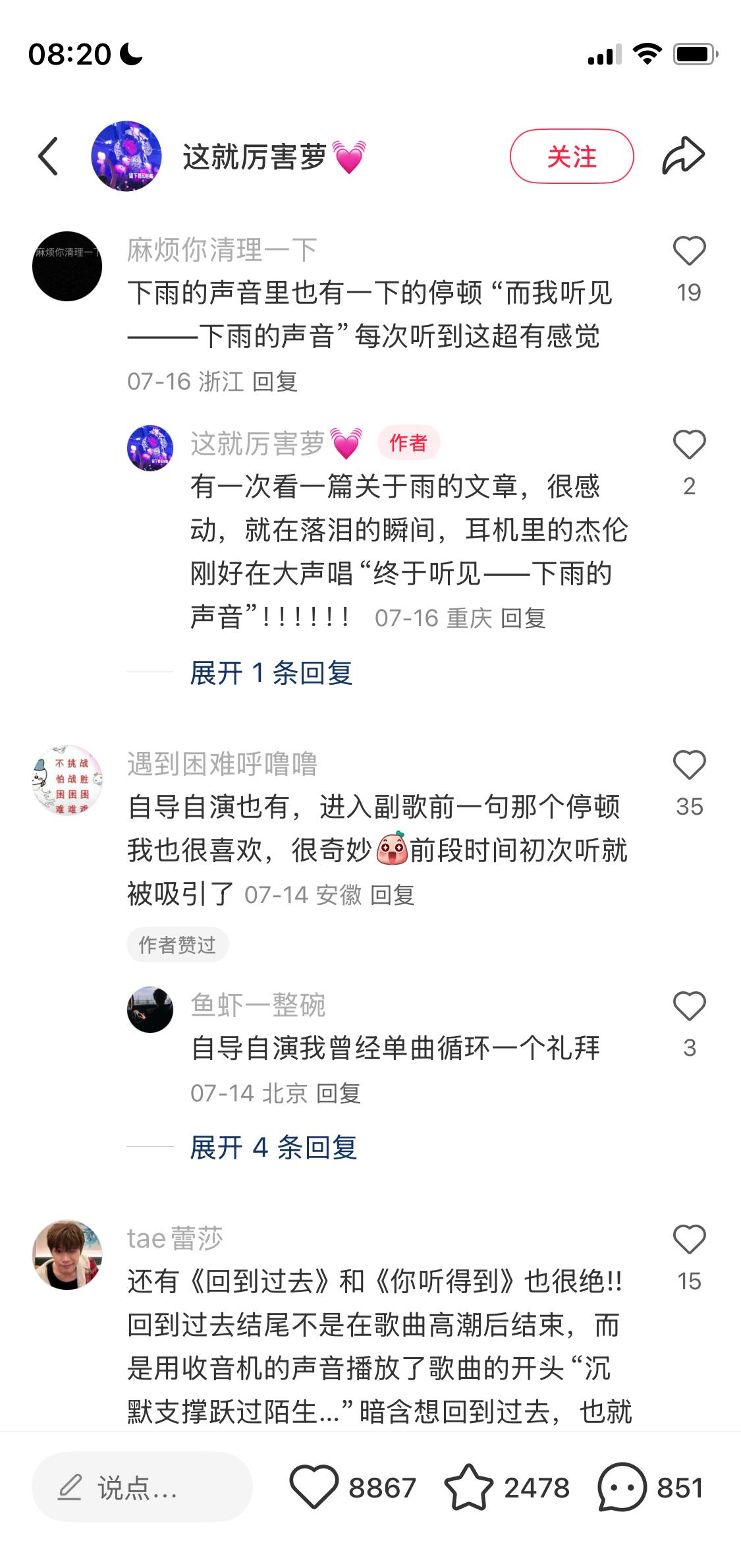Tap the 说点… comment input field
The height and width of the screenshot is (1568, 741).
point(142,1488)
